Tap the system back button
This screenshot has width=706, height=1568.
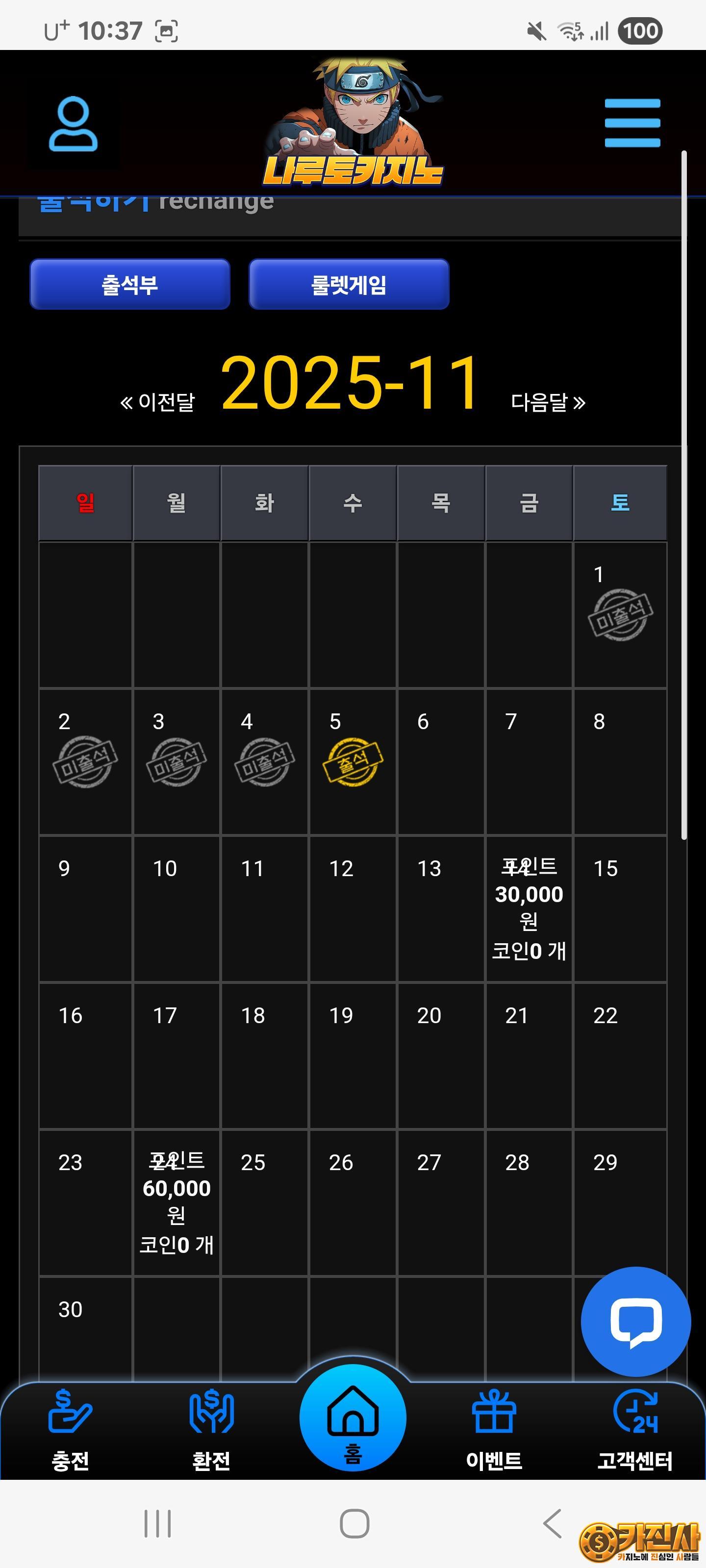(552, 1523)
